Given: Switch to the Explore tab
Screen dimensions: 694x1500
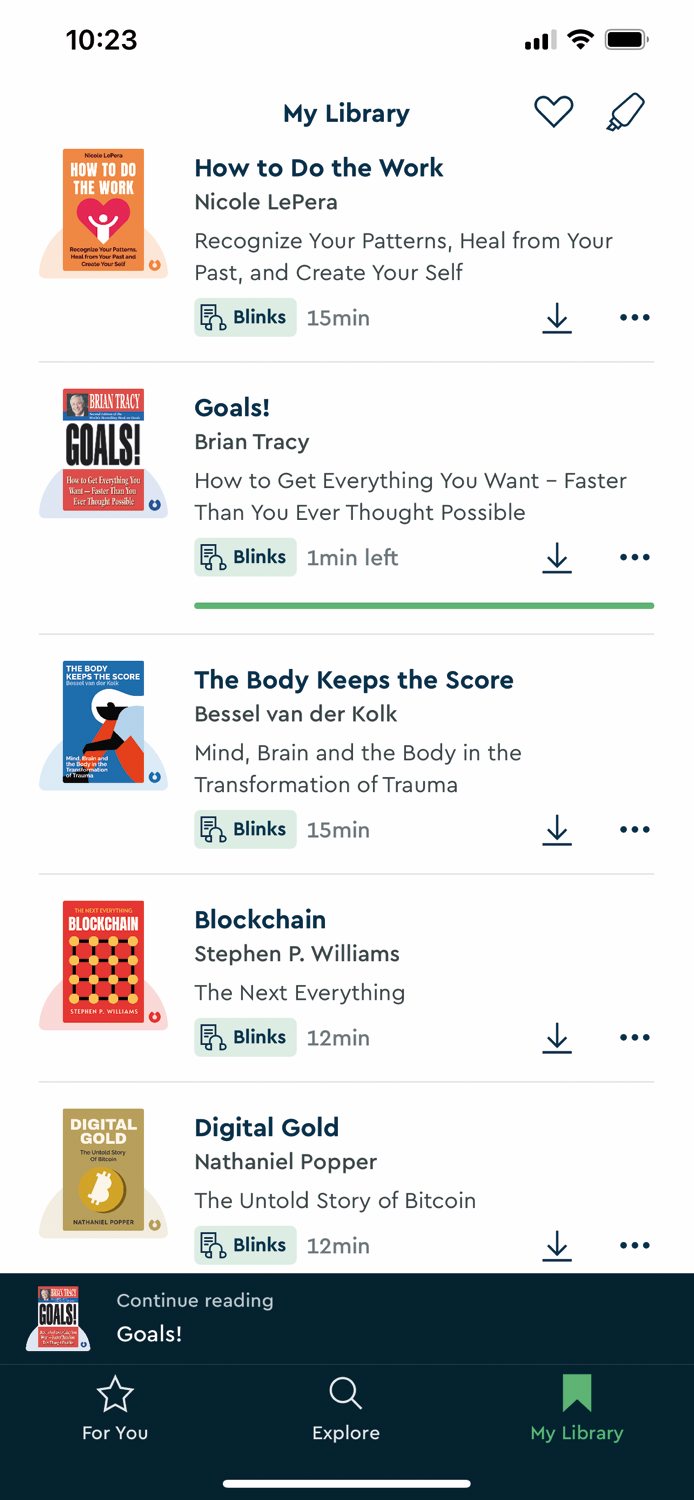Looking at the screenshot, I should (346, 1409).
